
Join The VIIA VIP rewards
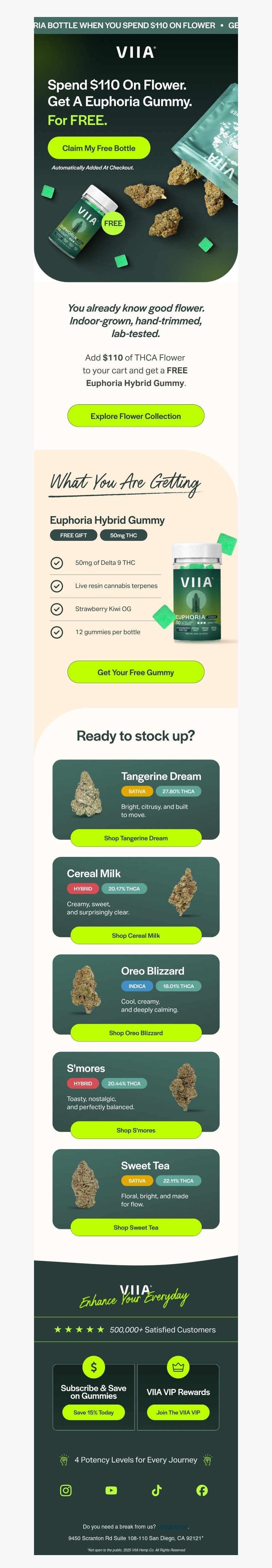click(178, 1412)
